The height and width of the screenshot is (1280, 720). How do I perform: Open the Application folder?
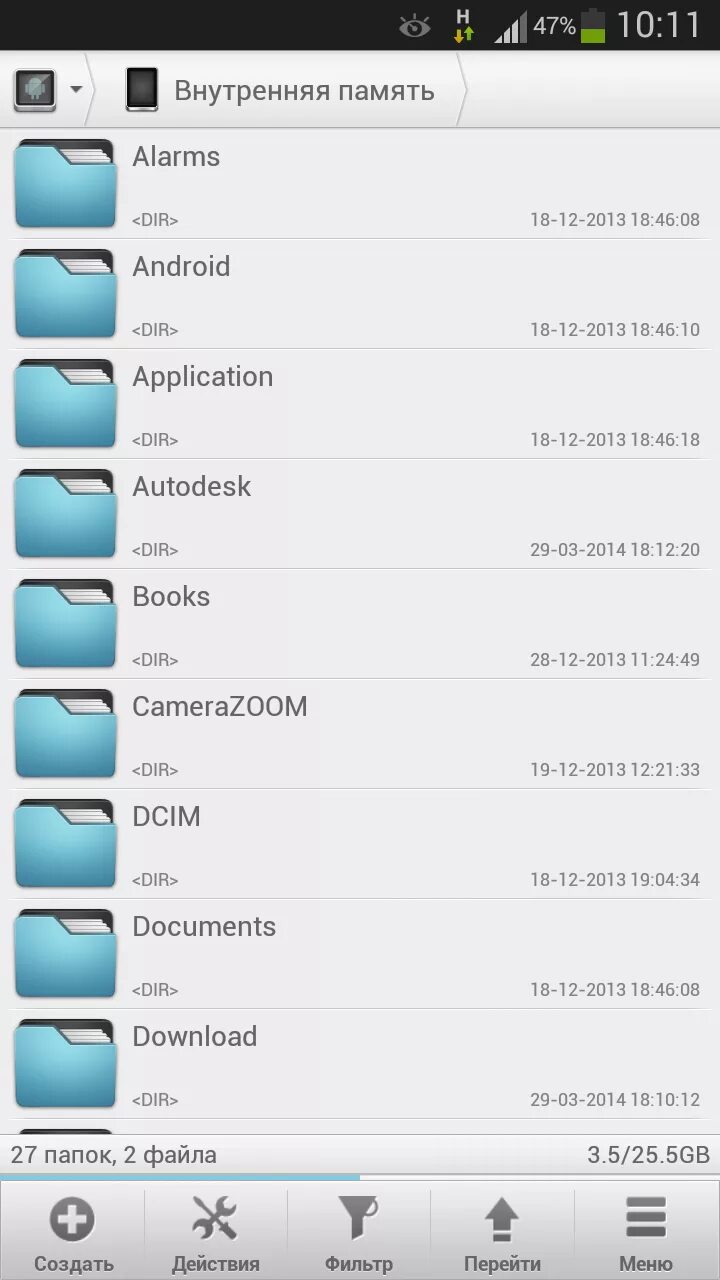[360, 404]
